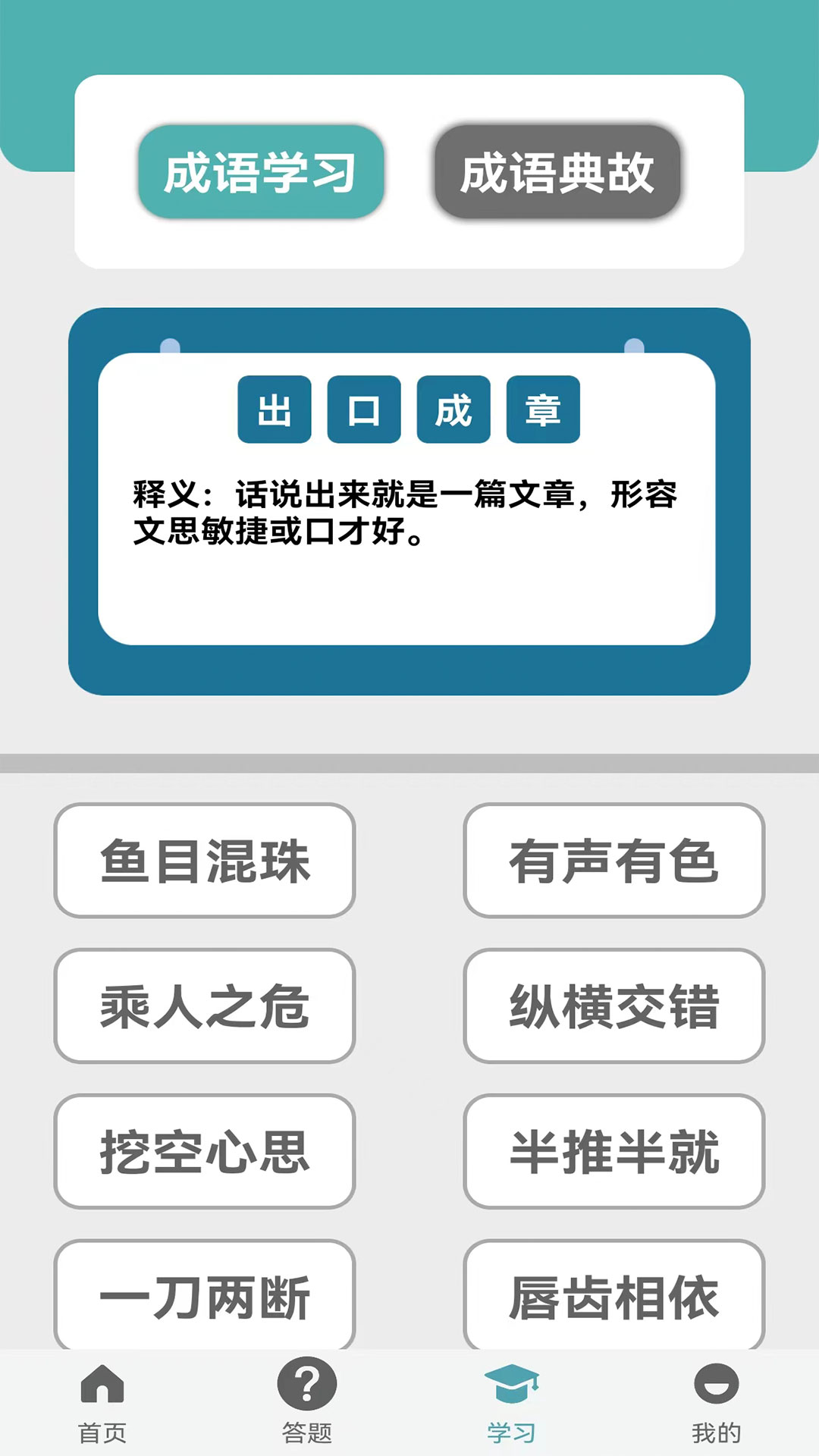Tap the 半推半就 idiom button
Screen dimensions: 819x1456
pyautogui.click(x=613, y=1151)
